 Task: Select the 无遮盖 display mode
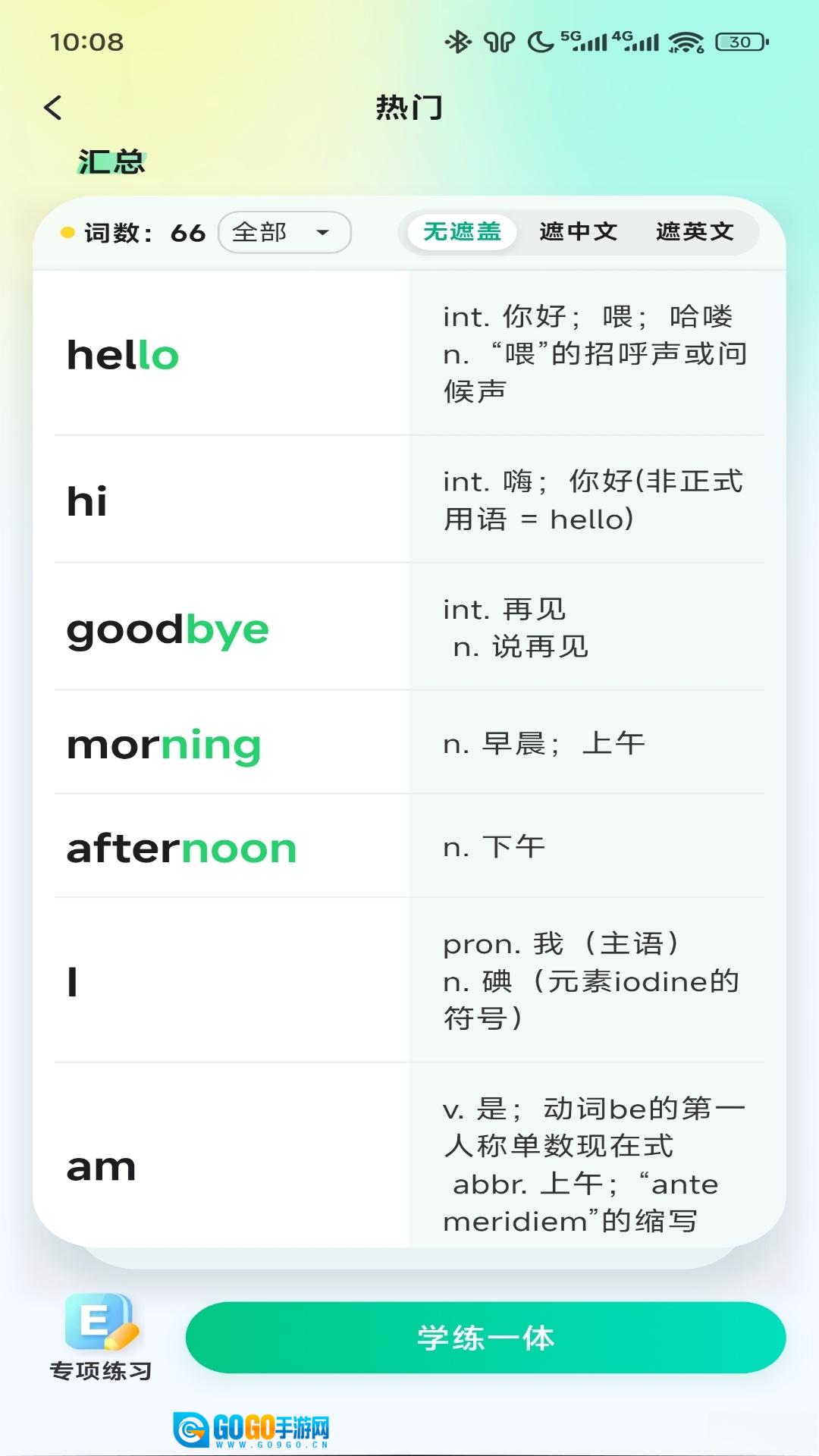click(462, 231)
